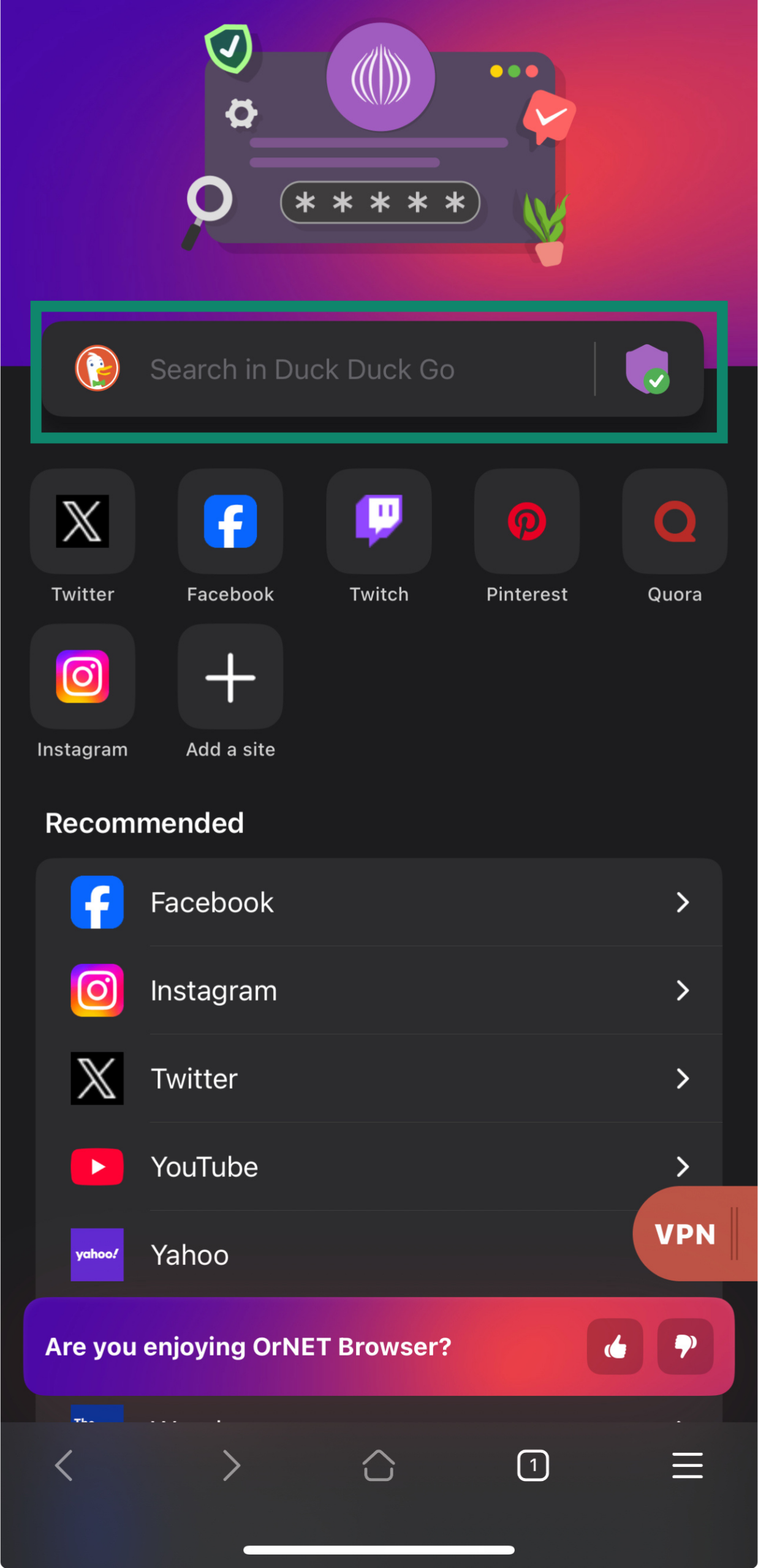This screenshot has height=1568, width=758.
Task: Expand the Facebook recommended entry
Action: click(x=683, y=902)
